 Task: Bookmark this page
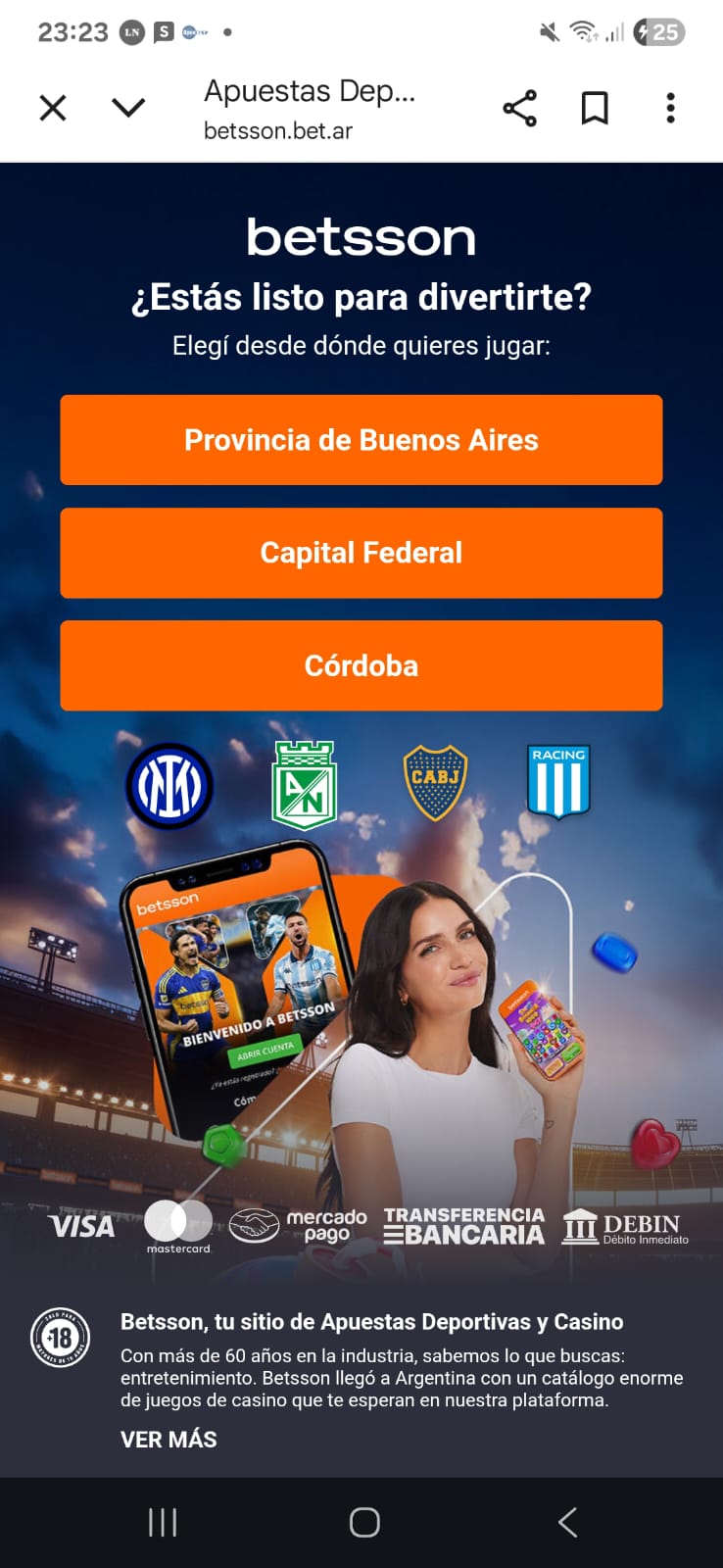coord(595,108)
